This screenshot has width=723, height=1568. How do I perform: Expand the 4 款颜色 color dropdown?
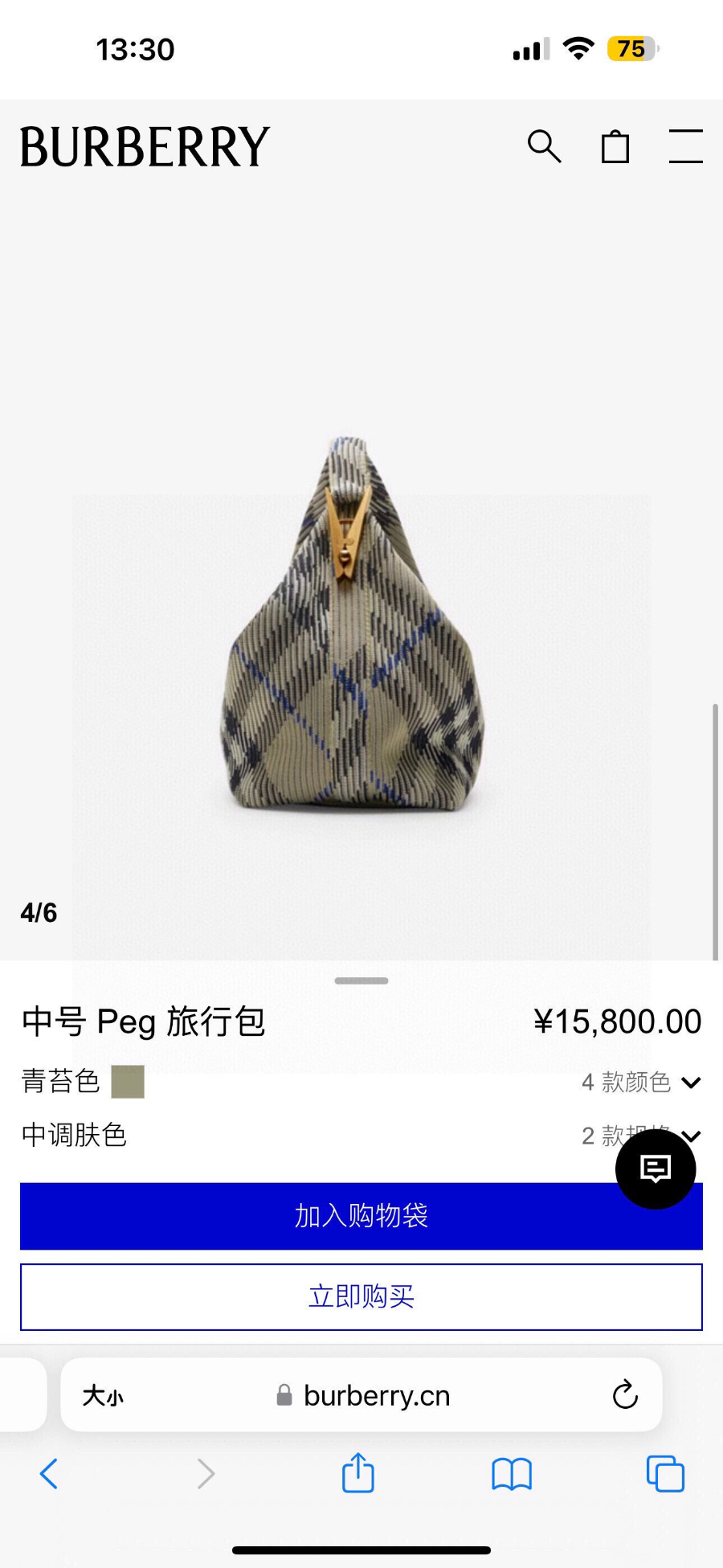[x=641, y=1082]
